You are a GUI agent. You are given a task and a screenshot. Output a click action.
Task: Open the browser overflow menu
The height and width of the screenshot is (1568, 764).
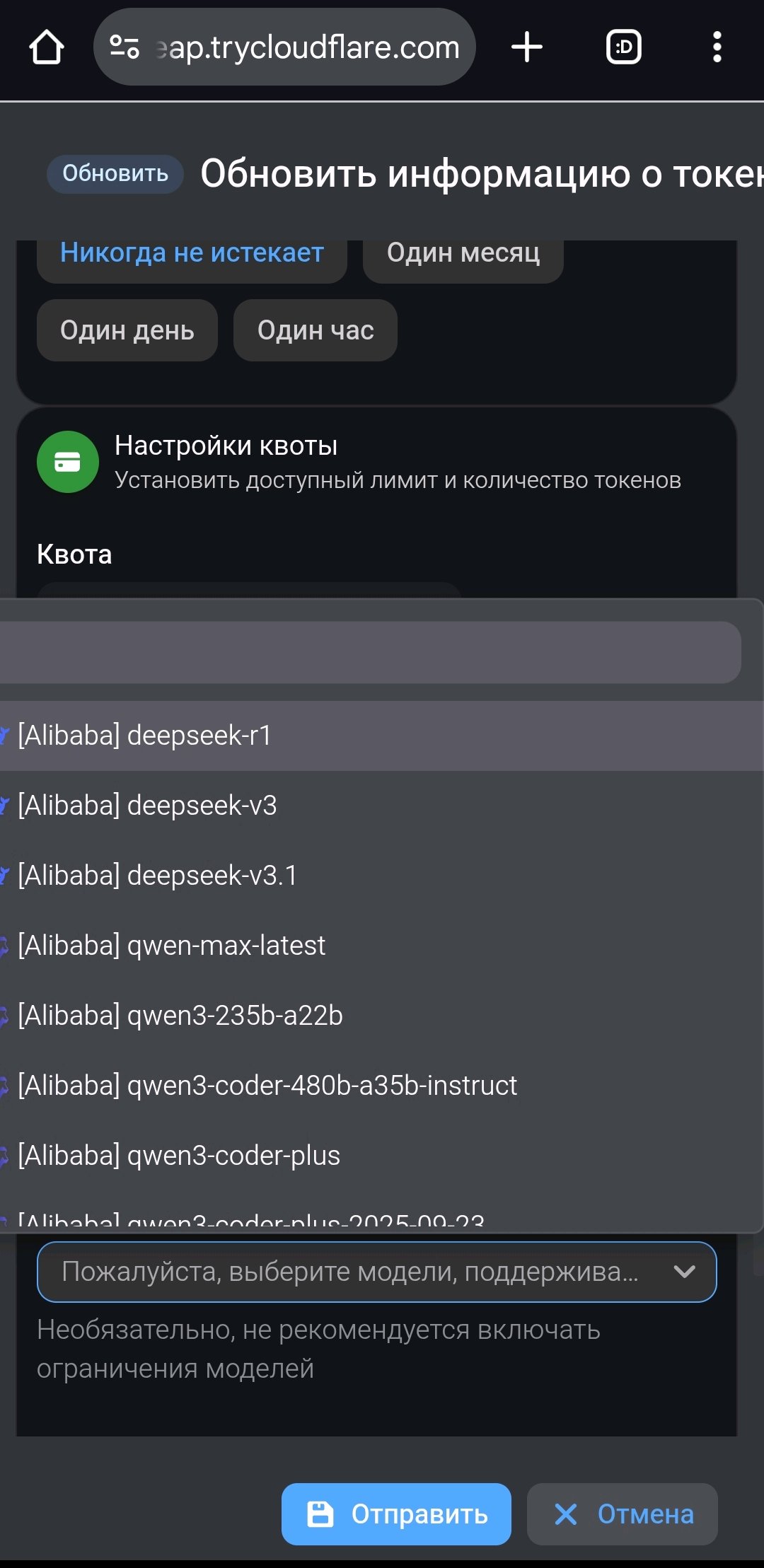(717, 47)
